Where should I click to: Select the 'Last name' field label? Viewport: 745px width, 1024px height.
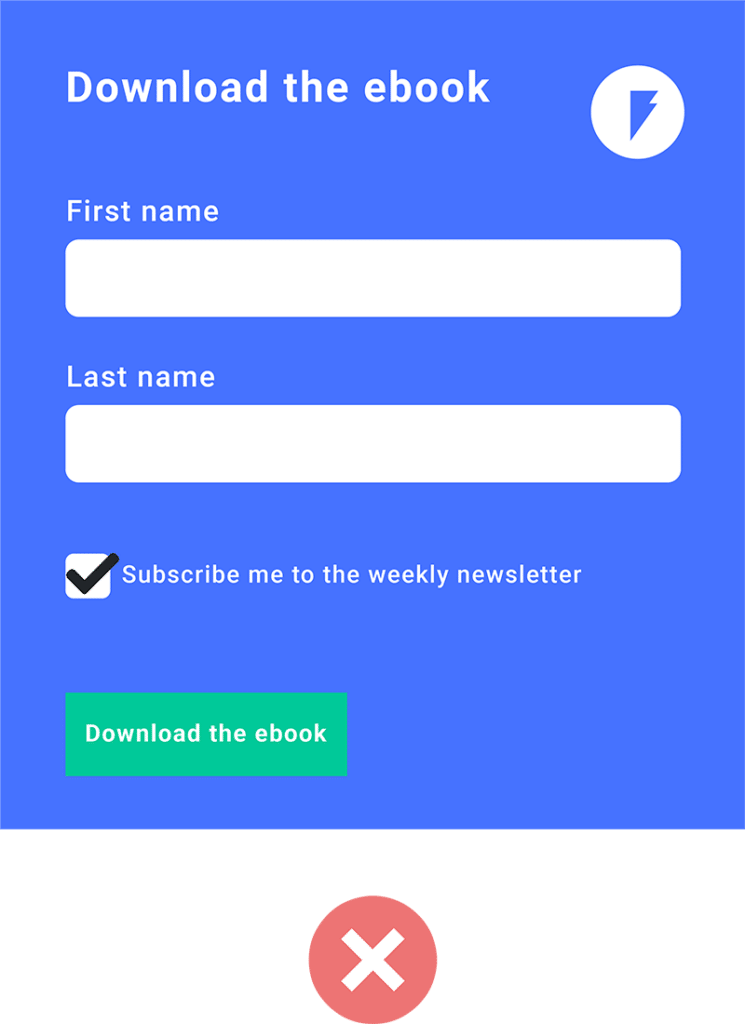140,377
